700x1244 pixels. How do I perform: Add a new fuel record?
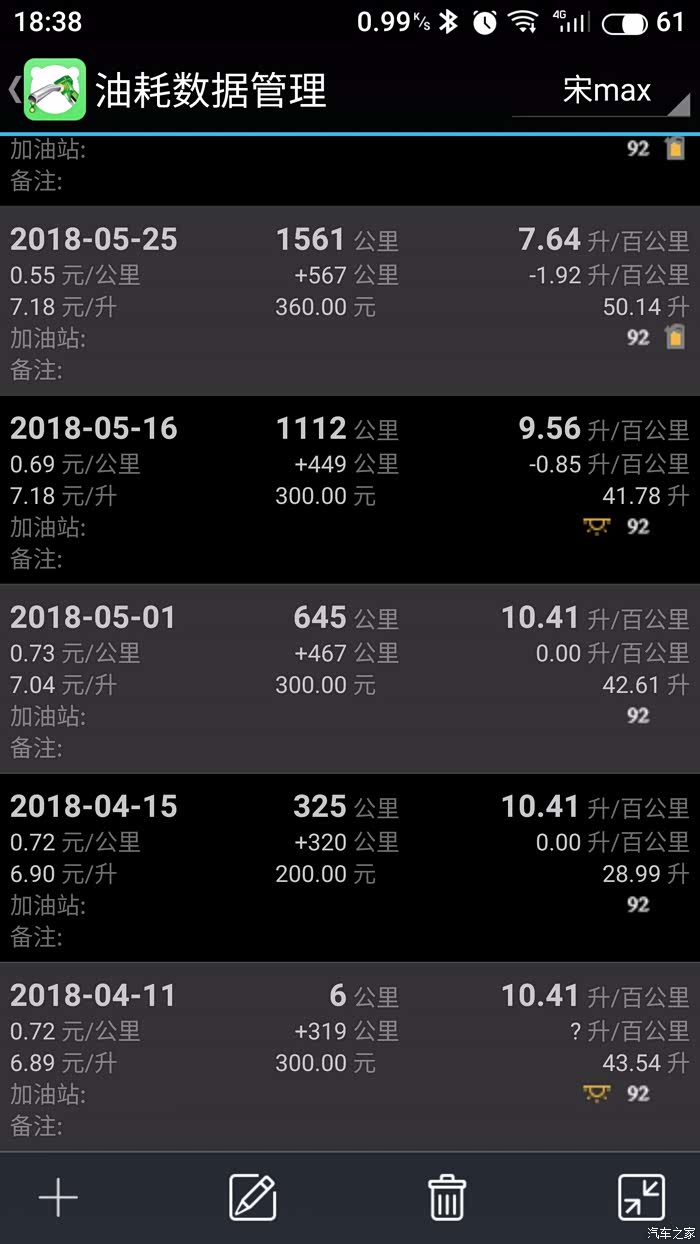click(x=58, y=1197)
